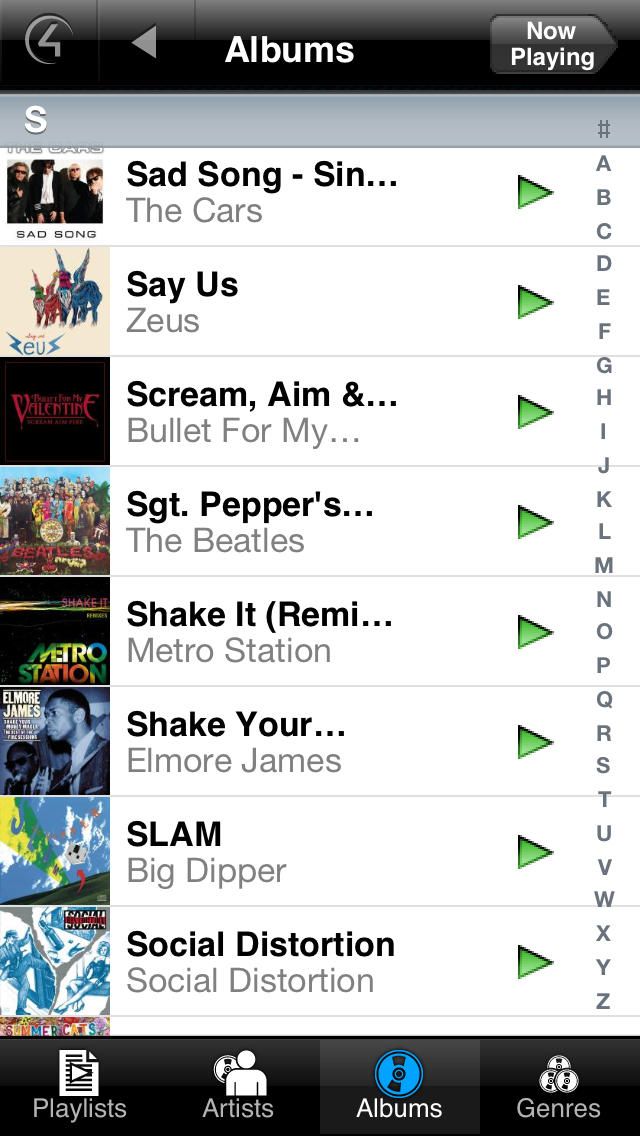Switch to the Genres tab
This screenshot has height=1136, width=640.
pyautogui.click(x=558, y=1088)
